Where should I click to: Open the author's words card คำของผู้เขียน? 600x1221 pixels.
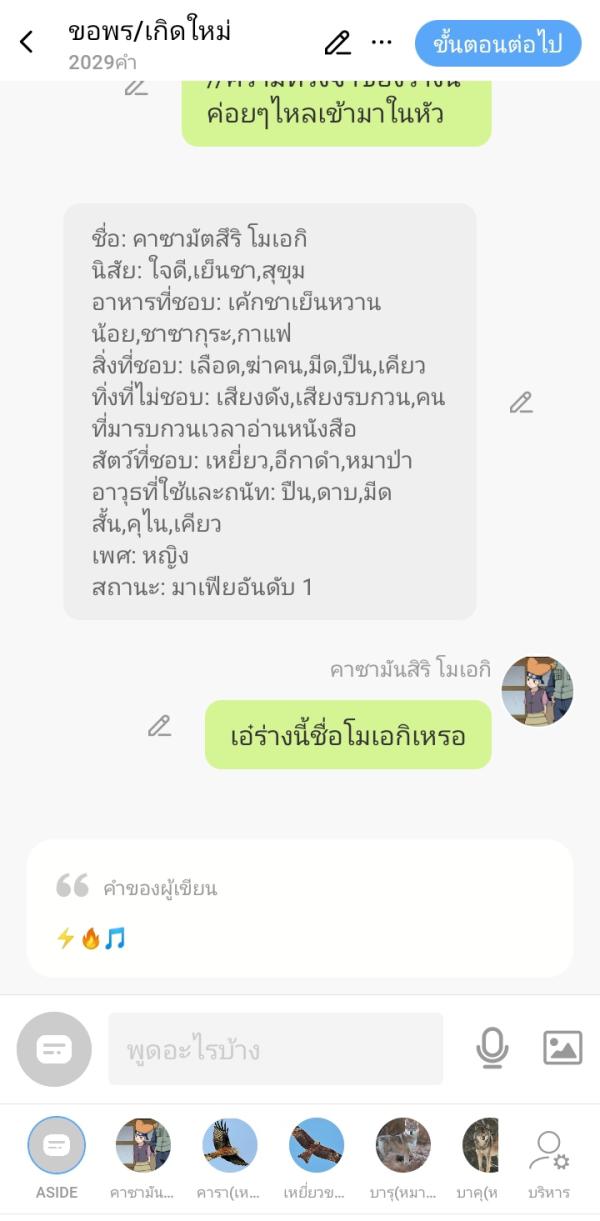tap(300, 908)
